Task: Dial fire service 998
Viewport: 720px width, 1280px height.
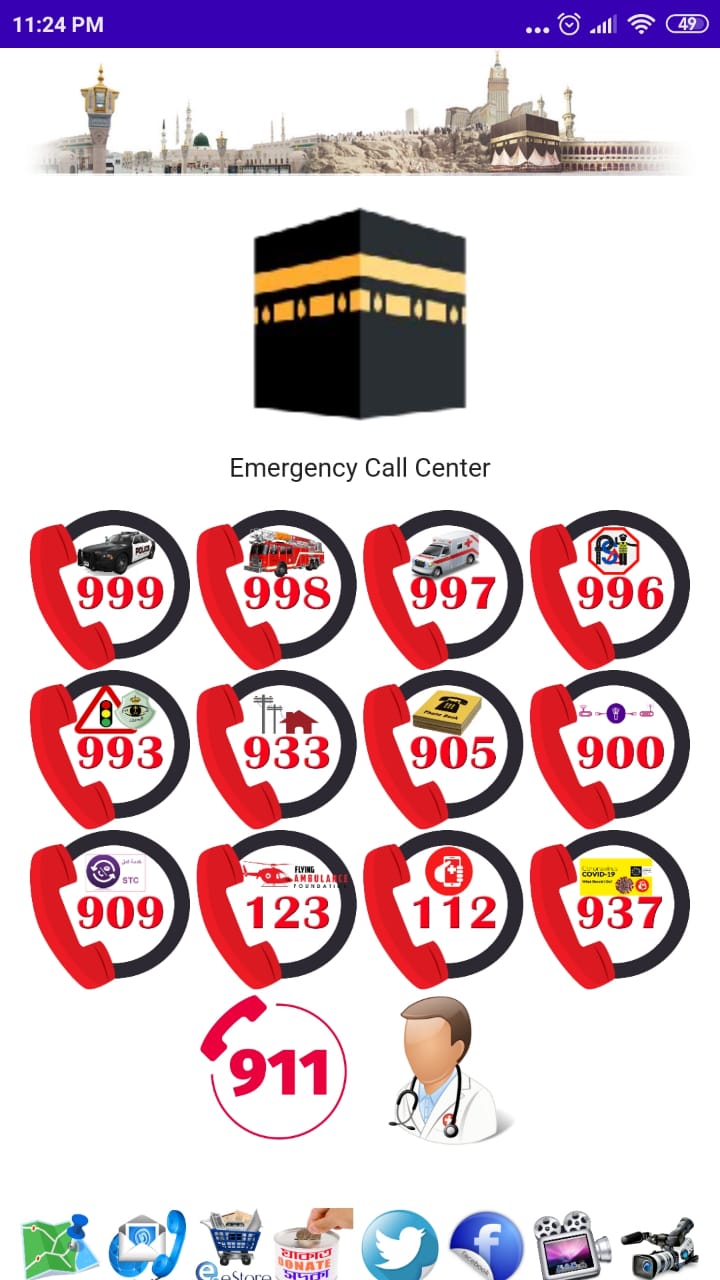Action: pyautogui.click(x=277, y=588)
